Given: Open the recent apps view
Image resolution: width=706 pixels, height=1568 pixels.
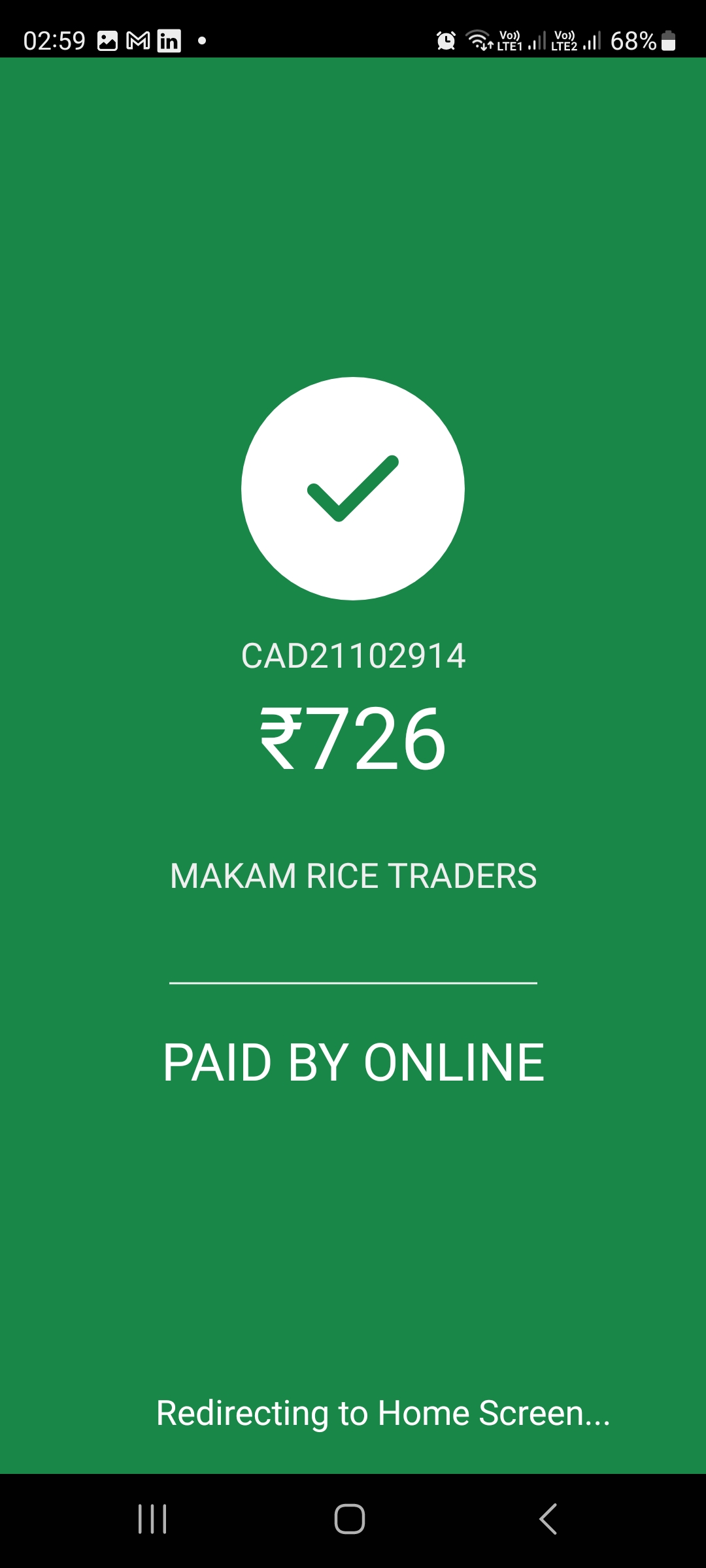Looking at the screenshot, I should click(x=152, y=1519).
